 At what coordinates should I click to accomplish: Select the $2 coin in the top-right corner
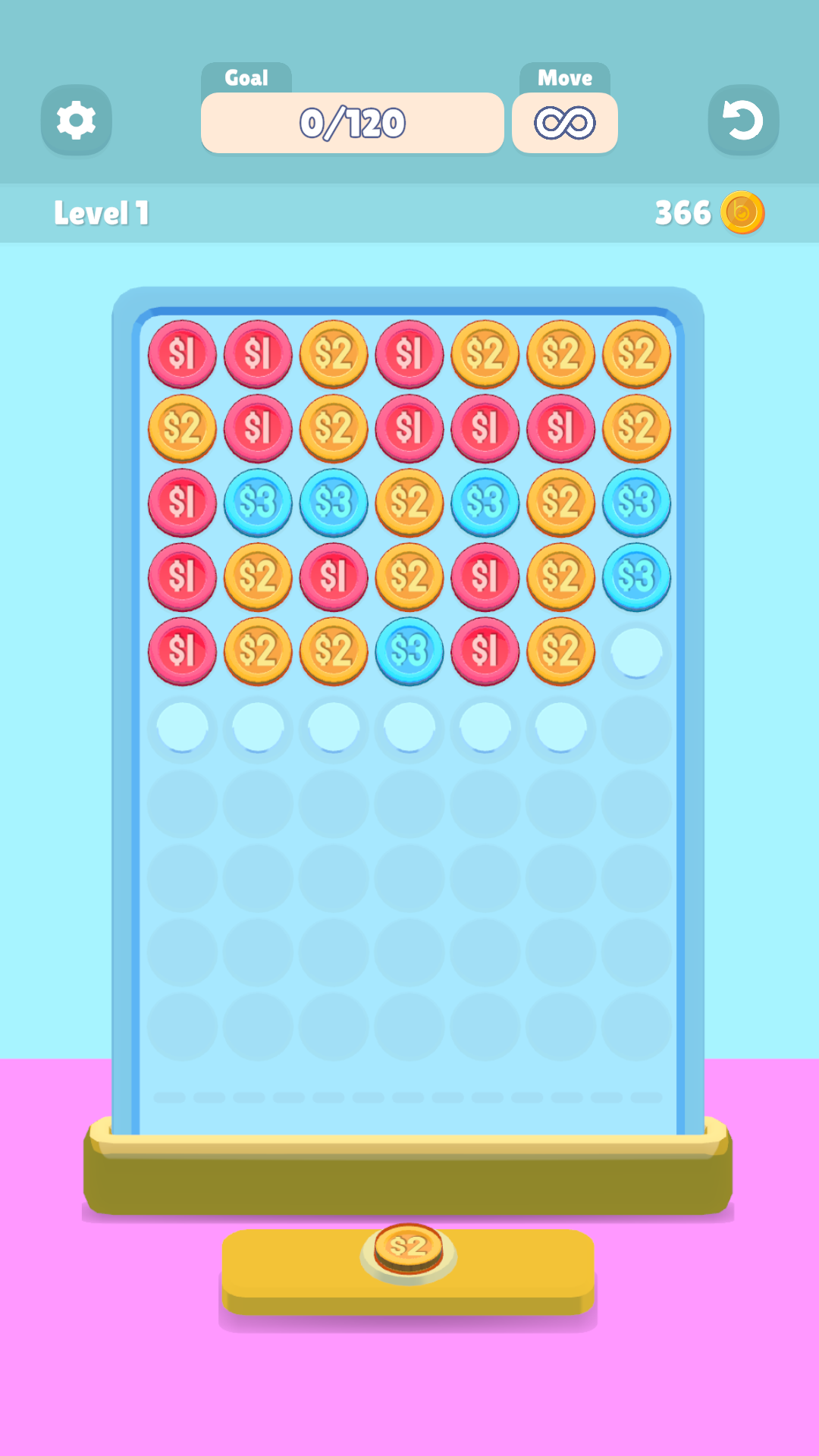[x=637, y=353]
